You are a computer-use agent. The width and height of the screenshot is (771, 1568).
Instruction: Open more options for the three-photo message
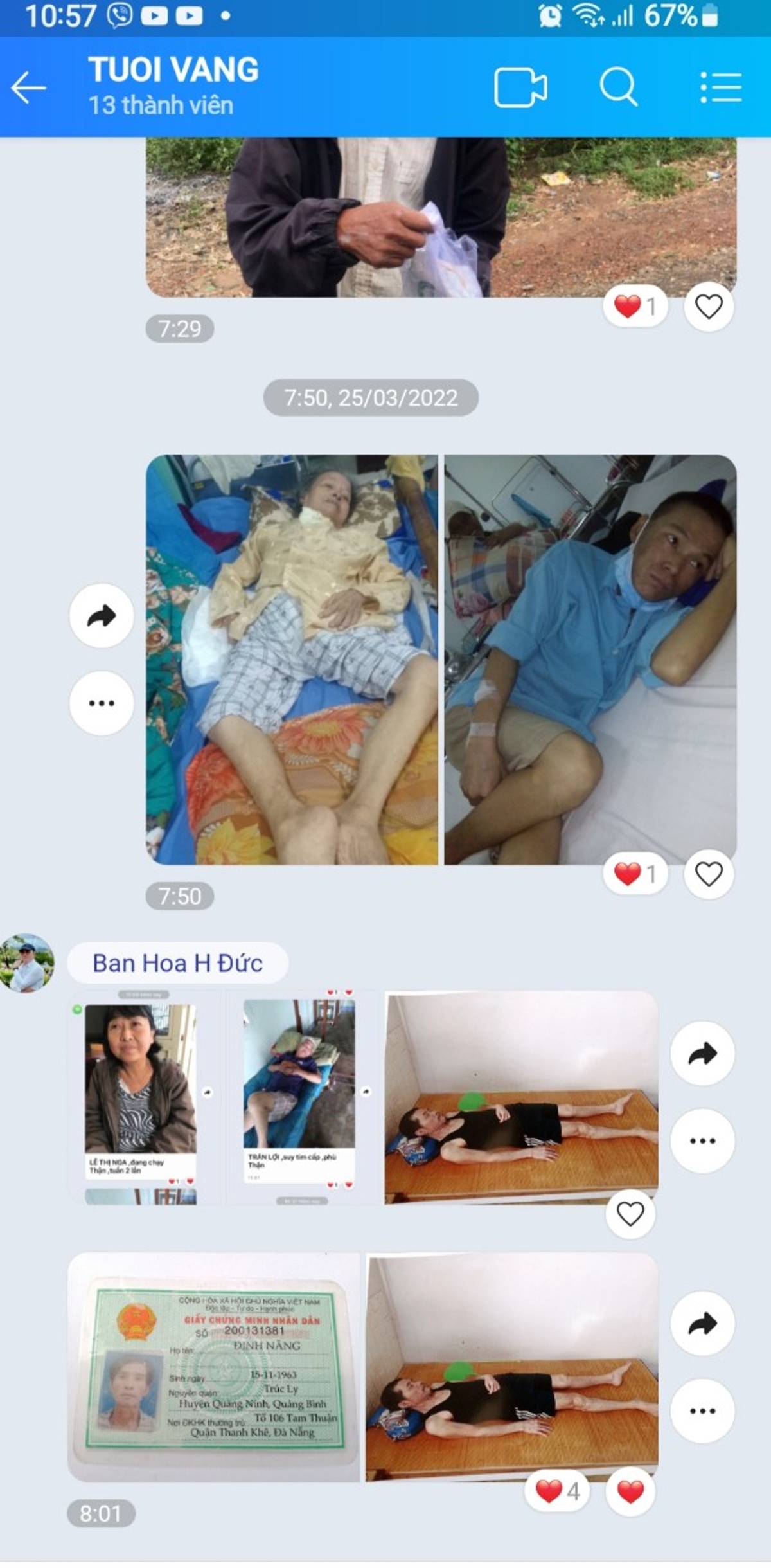point(702,1140)
